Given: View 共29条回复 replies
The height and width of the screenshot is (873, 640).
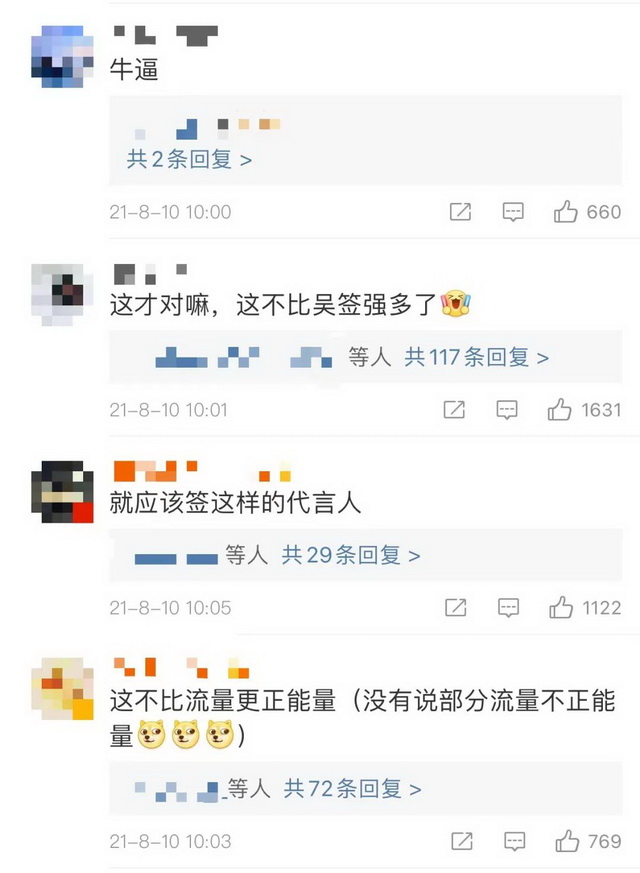Looking at the screenshot, I should (x=351, y=555).
